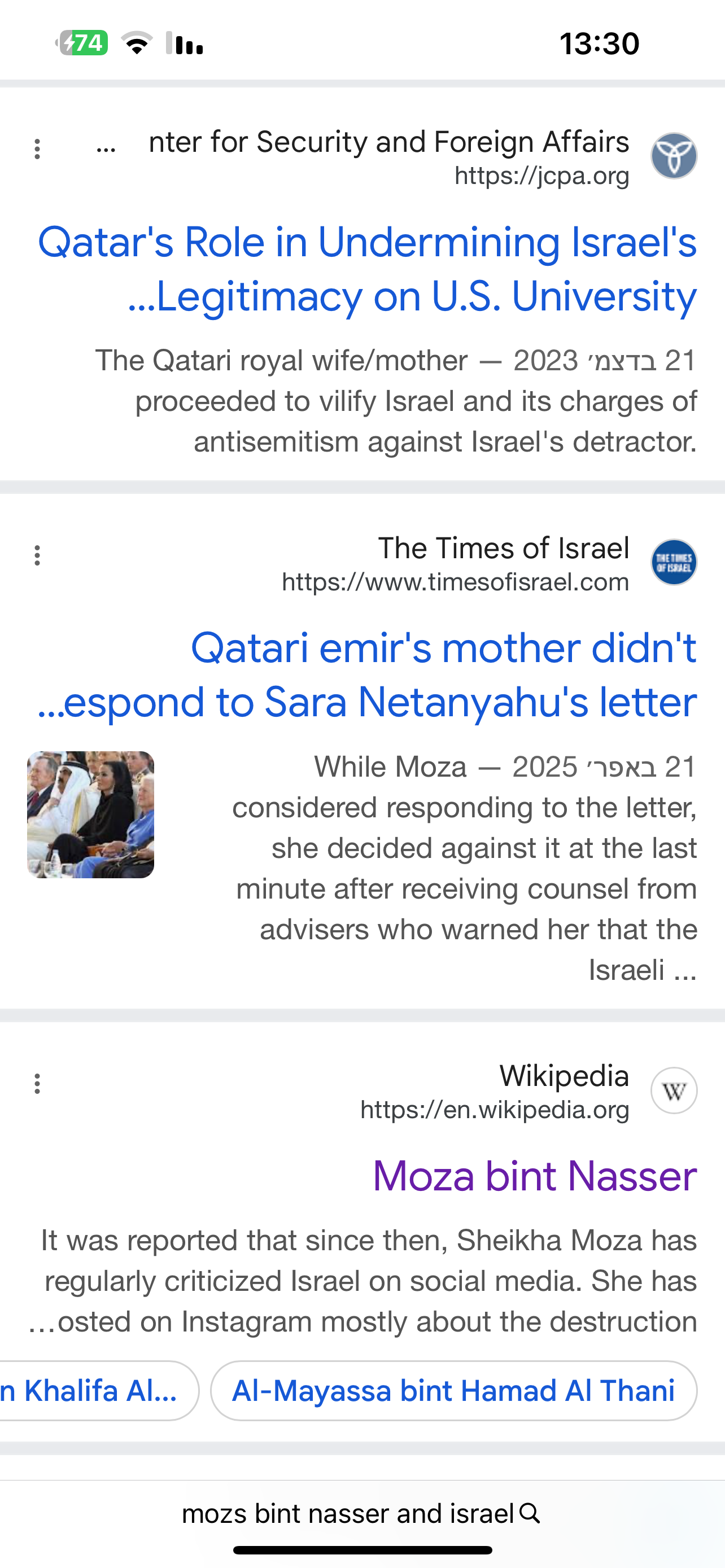Select the Al-Mayassa bint Hamad Al Thani chip
Viewport: 725px width, 1568px height.
coord(453,1391)
